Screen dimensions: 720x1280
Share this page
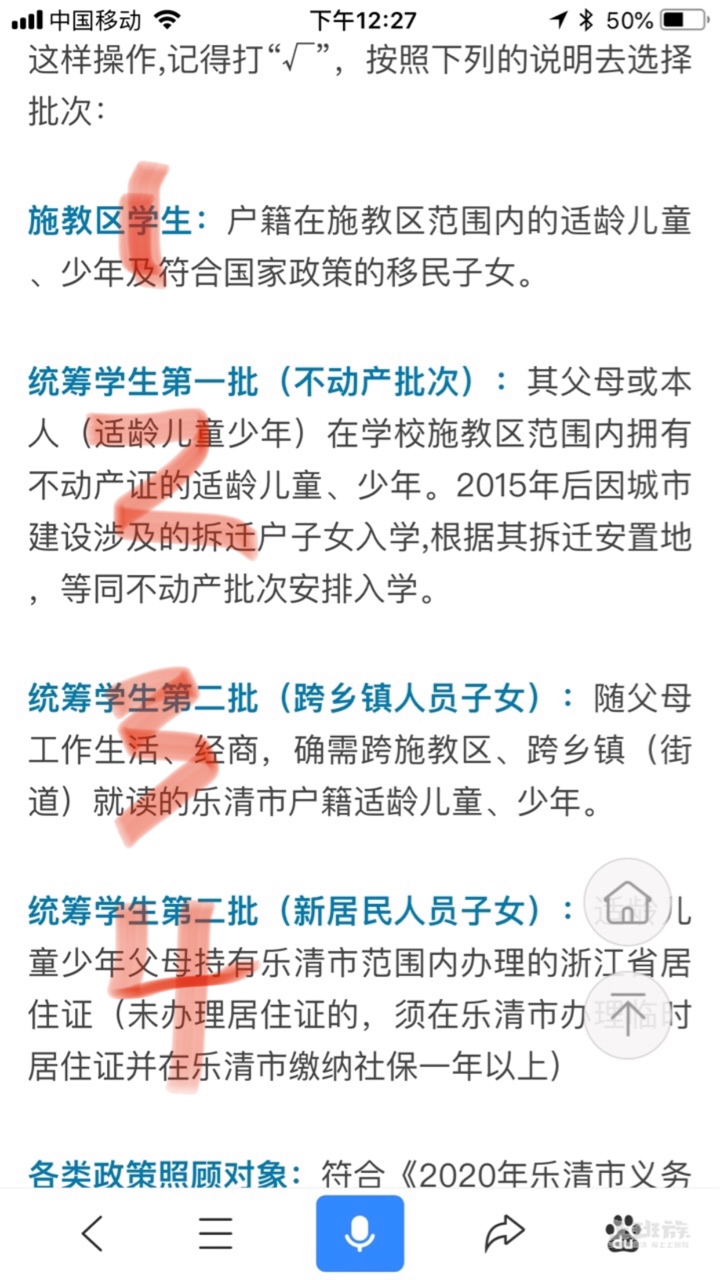coord(504,1234)
